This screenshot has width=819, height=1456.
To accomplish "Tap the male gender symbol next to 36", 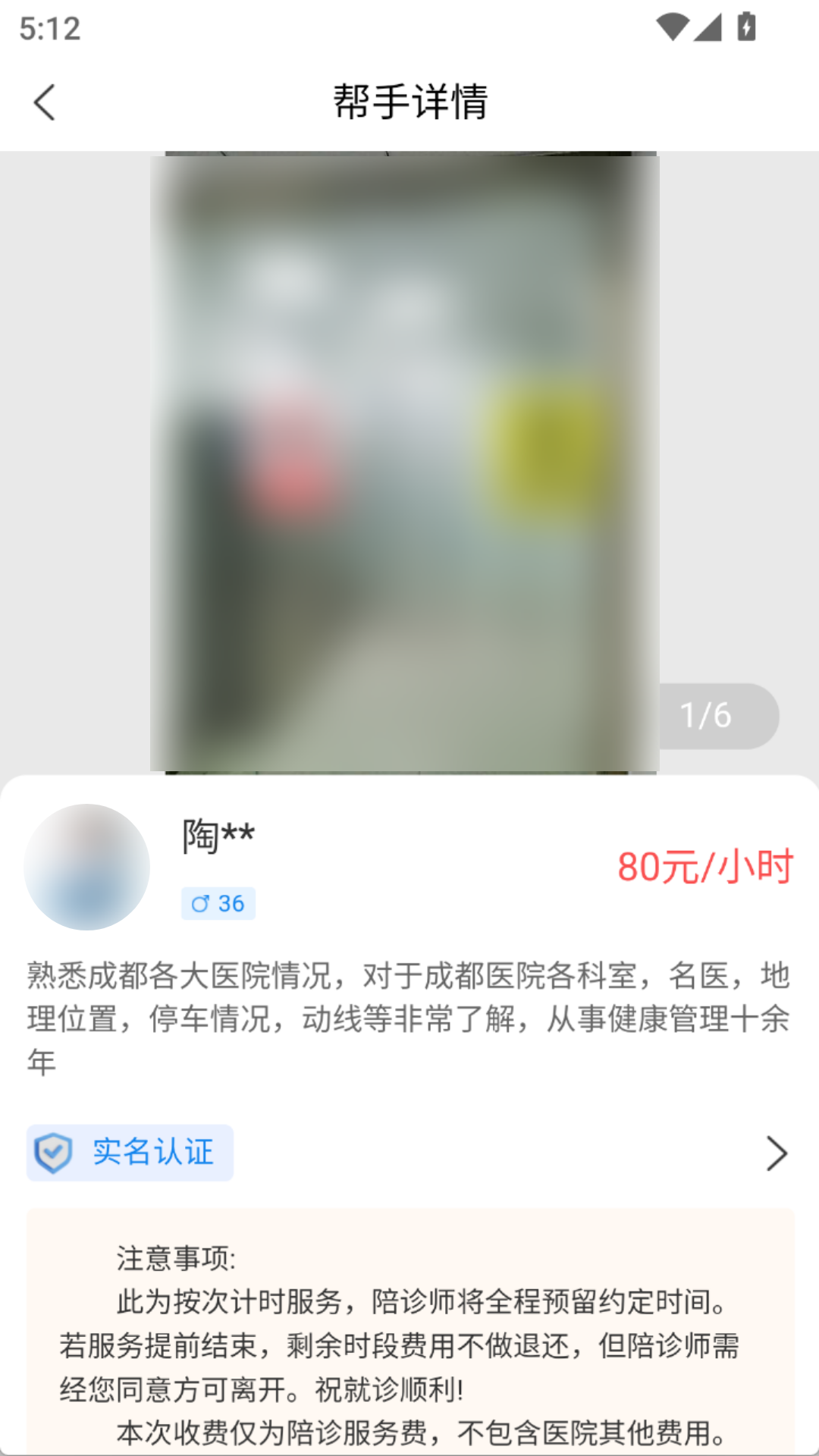I will [x=199, y=903].
